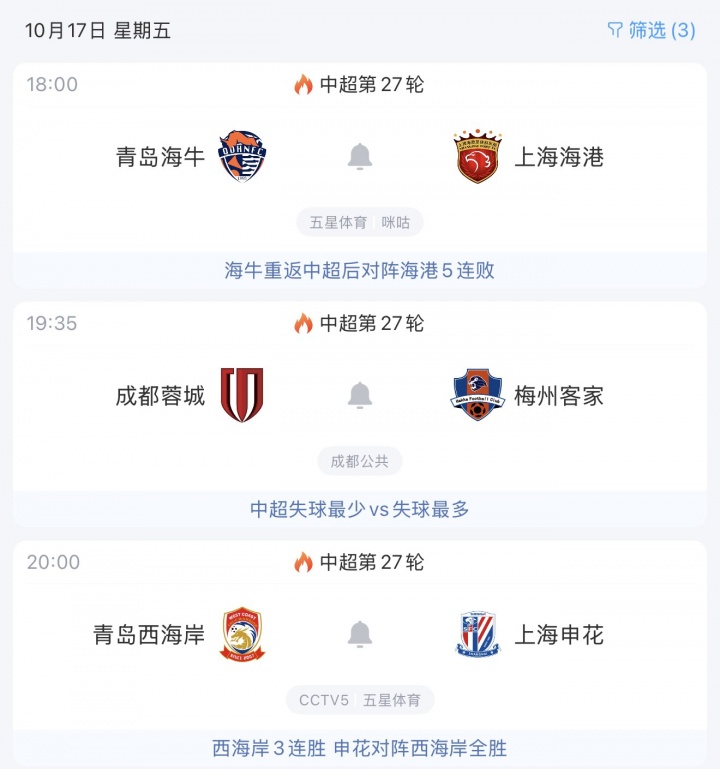Open the 筛选 (3) filter
720x769 pixels.
[651, 30]
